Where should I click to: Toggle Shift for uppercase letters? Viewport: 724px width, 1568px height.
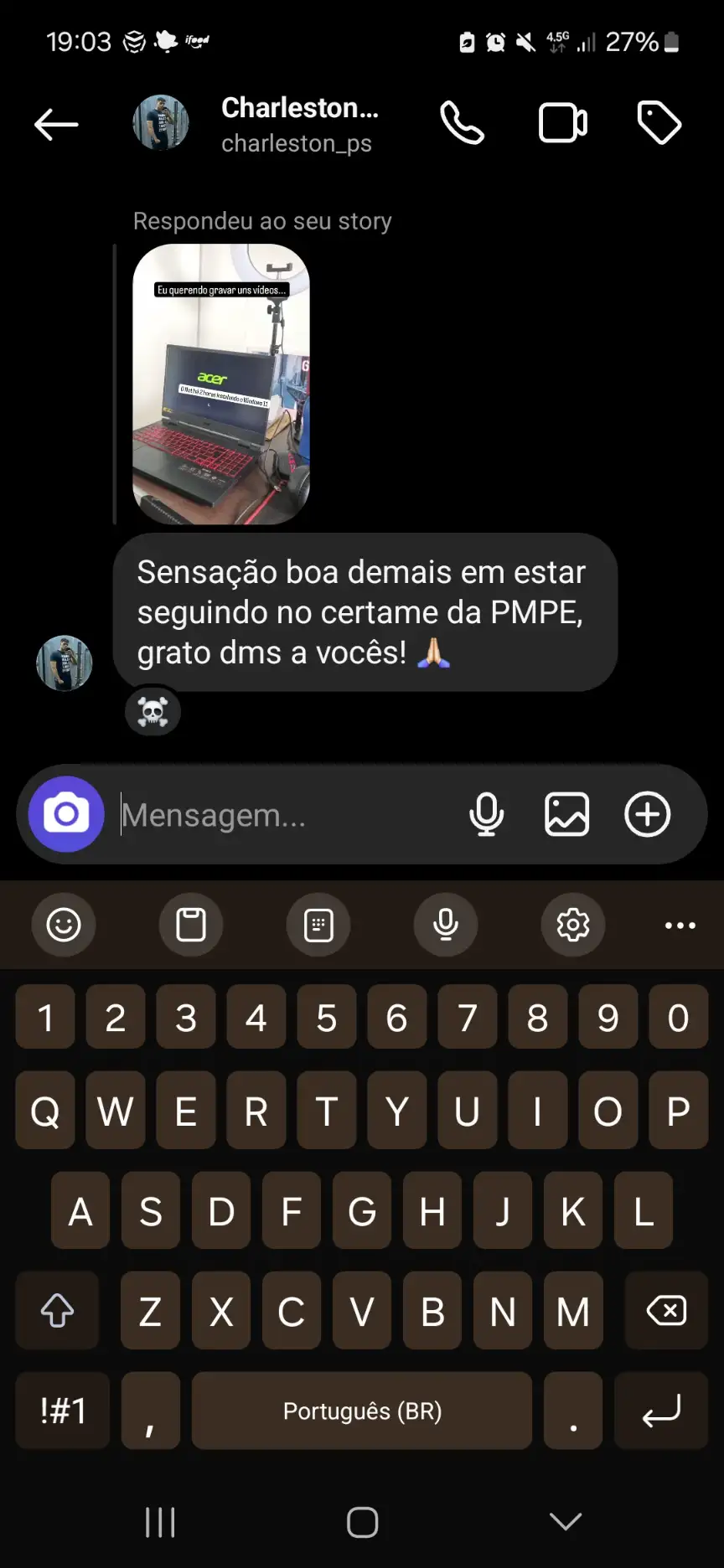(x=57, y=1310)
